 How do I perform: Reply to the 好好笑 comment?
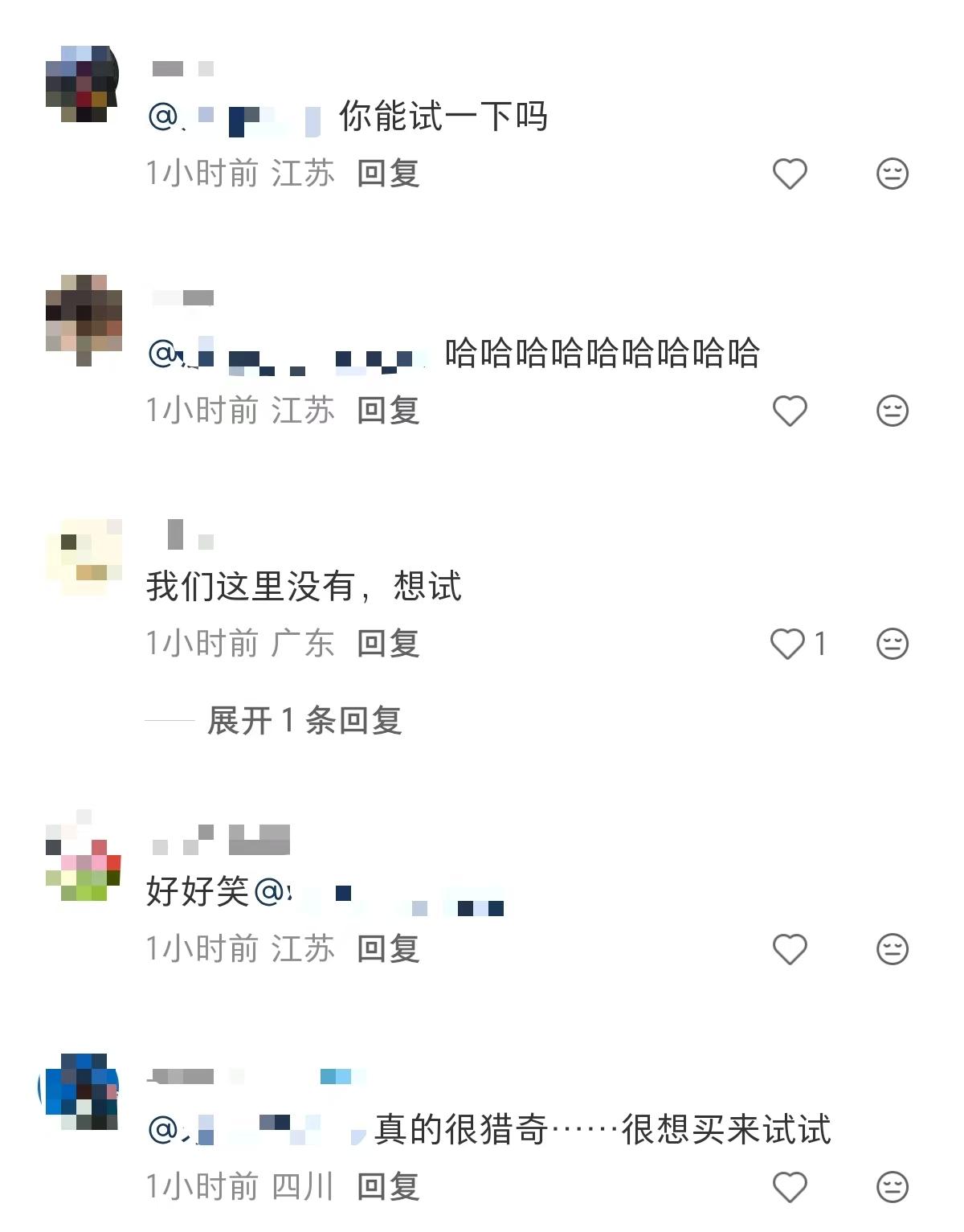pyautogui.click(x=388, y=949)
